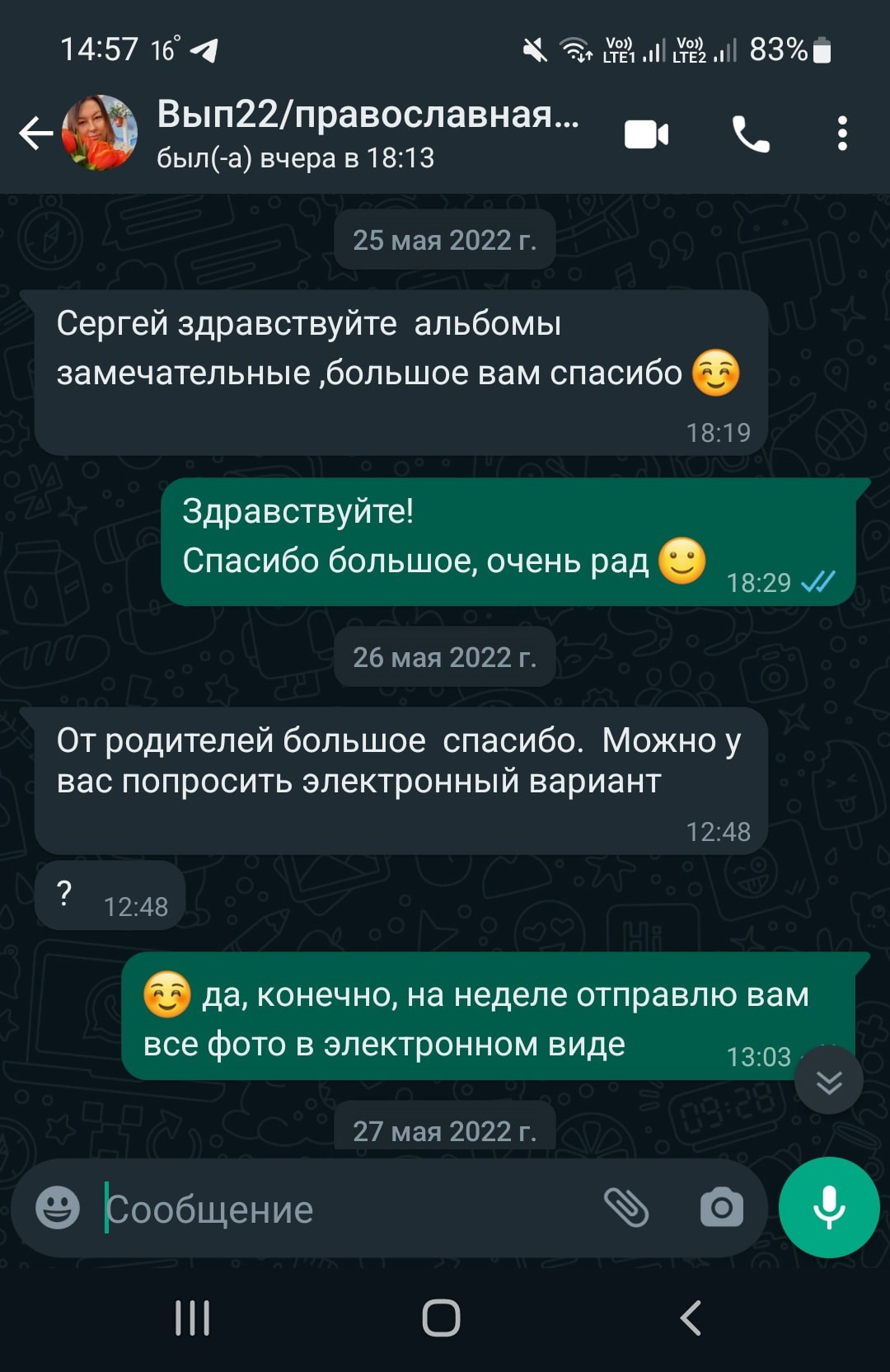The width and height of the screenshot is (890, 1372).
Task: Open contact info for Вып22/православная
Action: [368, 132]
